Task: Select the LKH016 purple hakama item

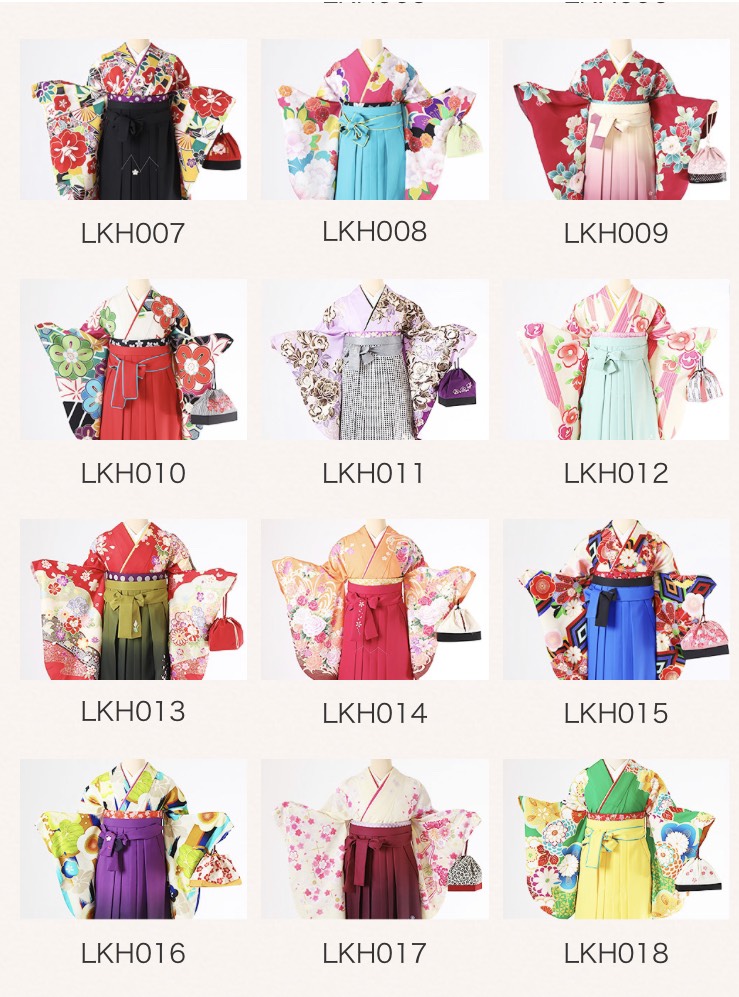Action: [133, 838]
